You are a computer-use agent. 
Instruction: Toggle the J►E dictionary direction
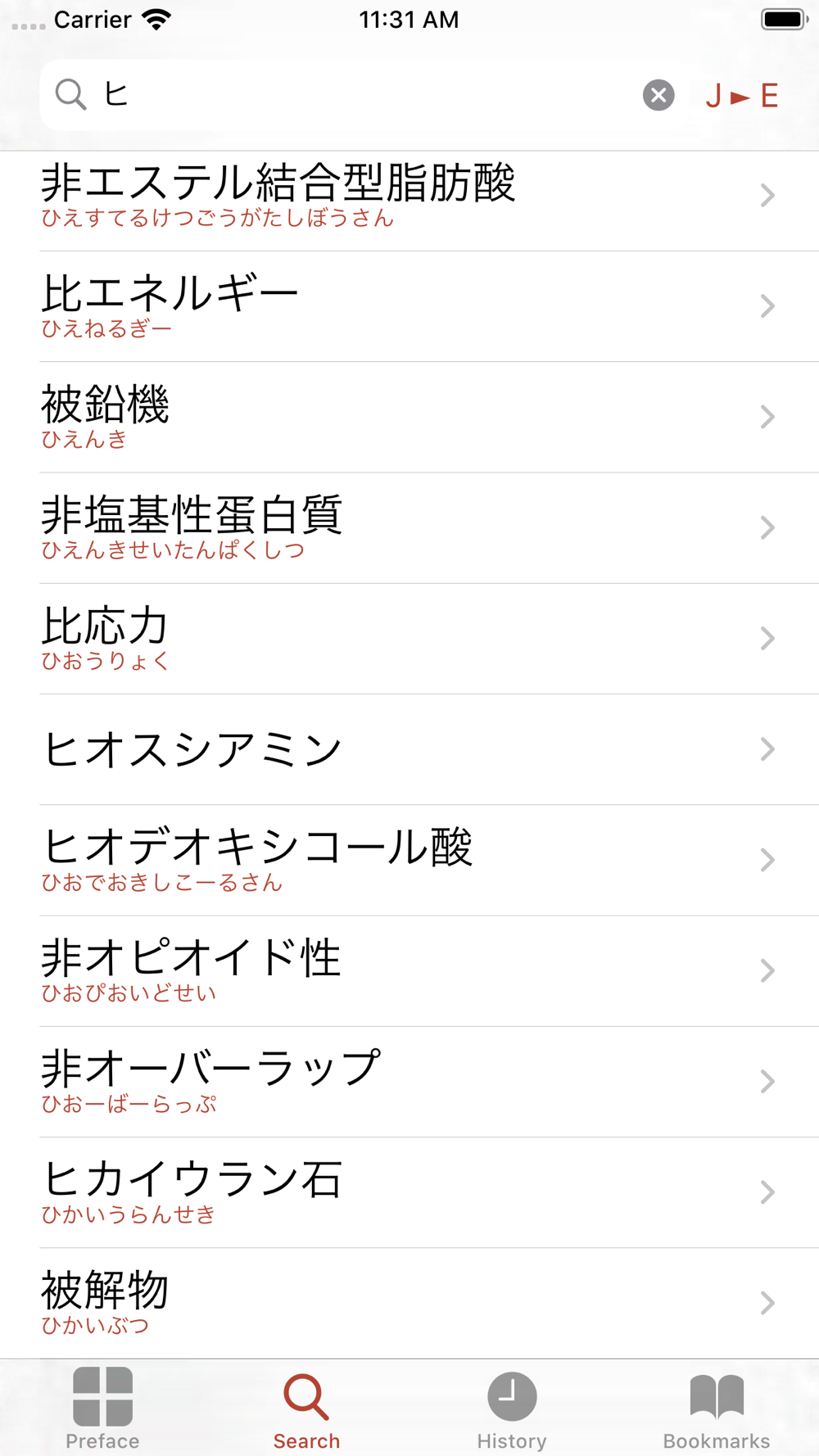742,96
